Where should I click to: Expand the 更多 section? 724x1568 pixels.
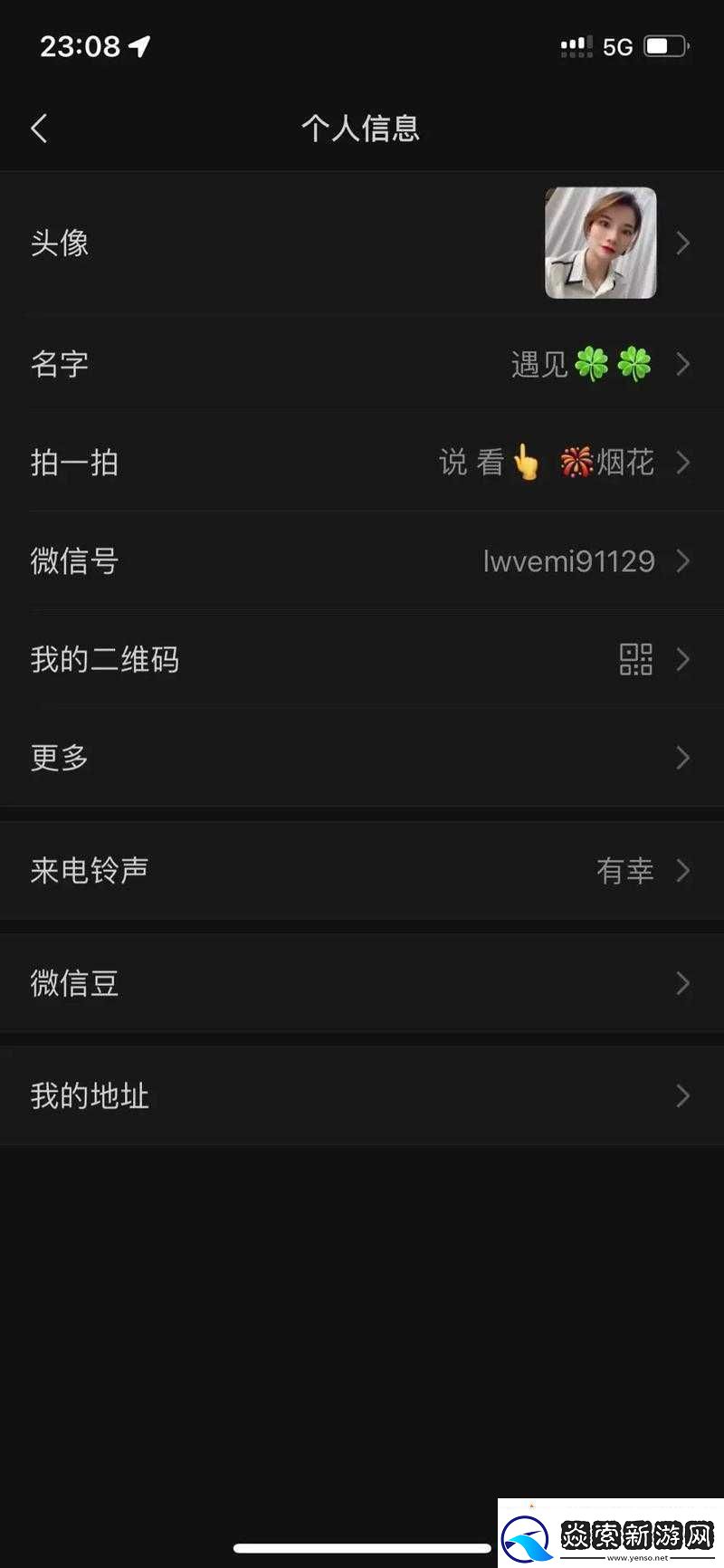coord(362,758)
